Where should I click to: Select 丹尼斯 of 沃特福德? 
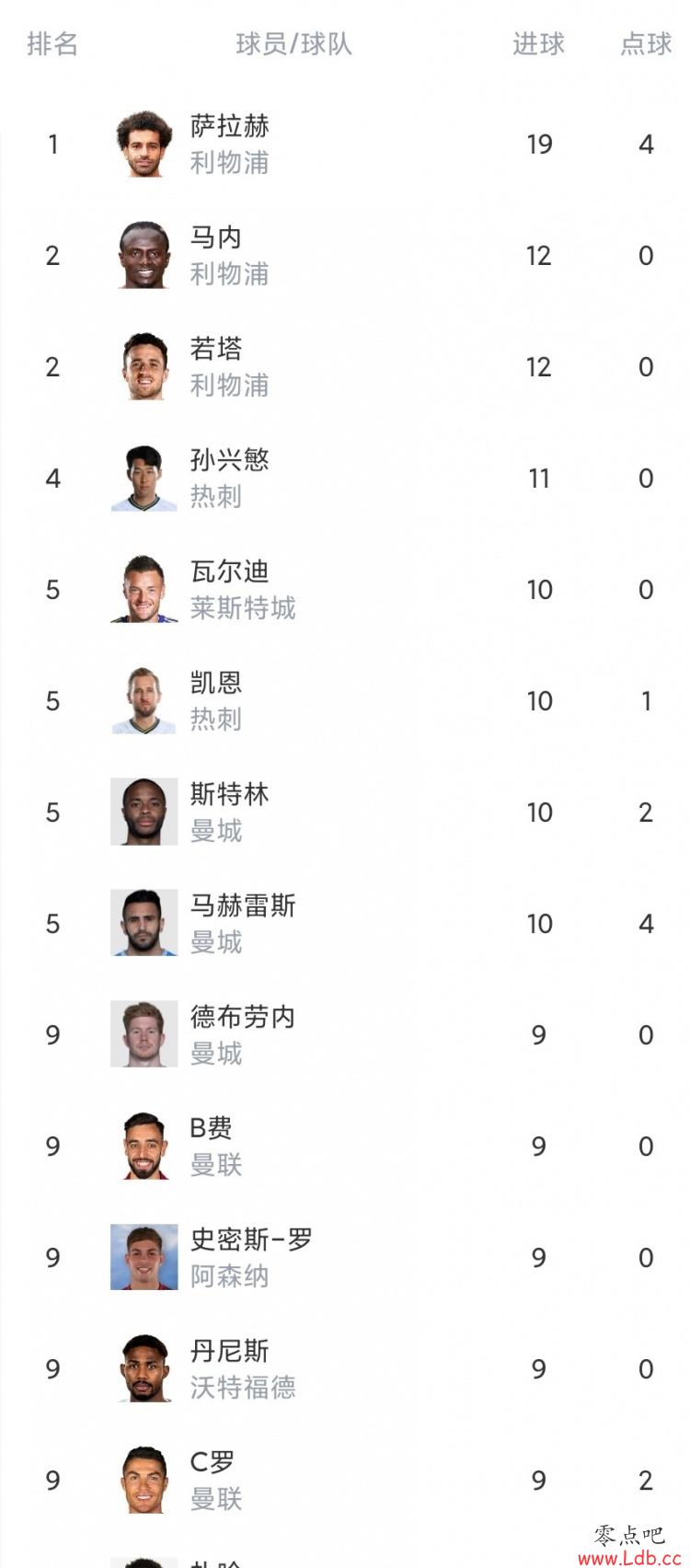(345, 1369)
